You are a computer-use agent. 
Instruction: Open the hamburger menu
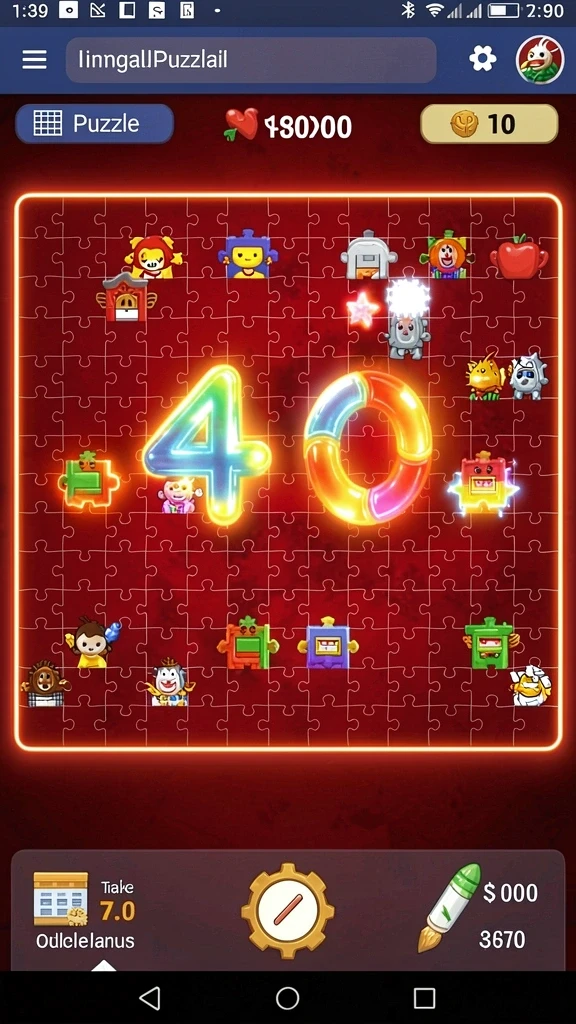pyautogui.click(x=34, y=60)
